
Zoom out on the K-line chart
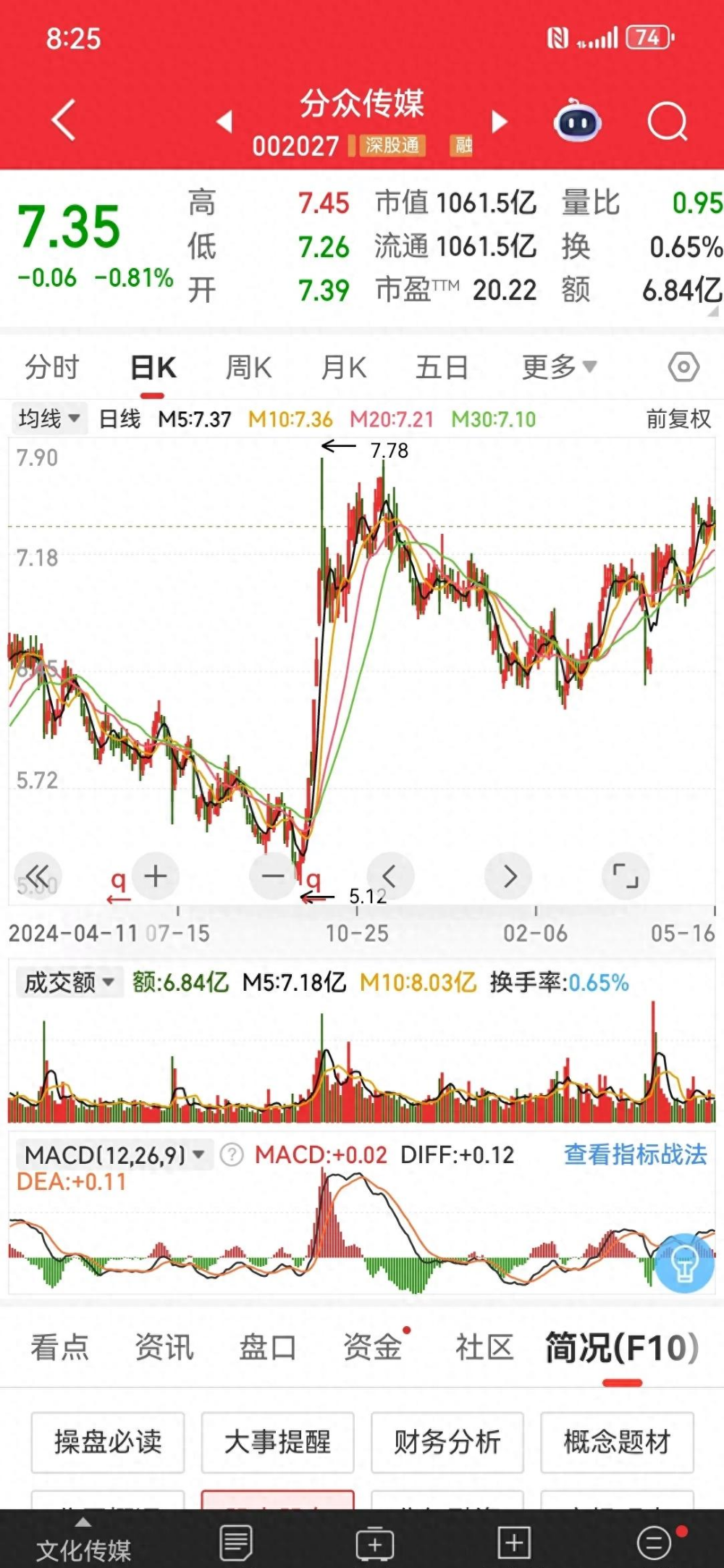pyautogui.click(x=273, y=876)
